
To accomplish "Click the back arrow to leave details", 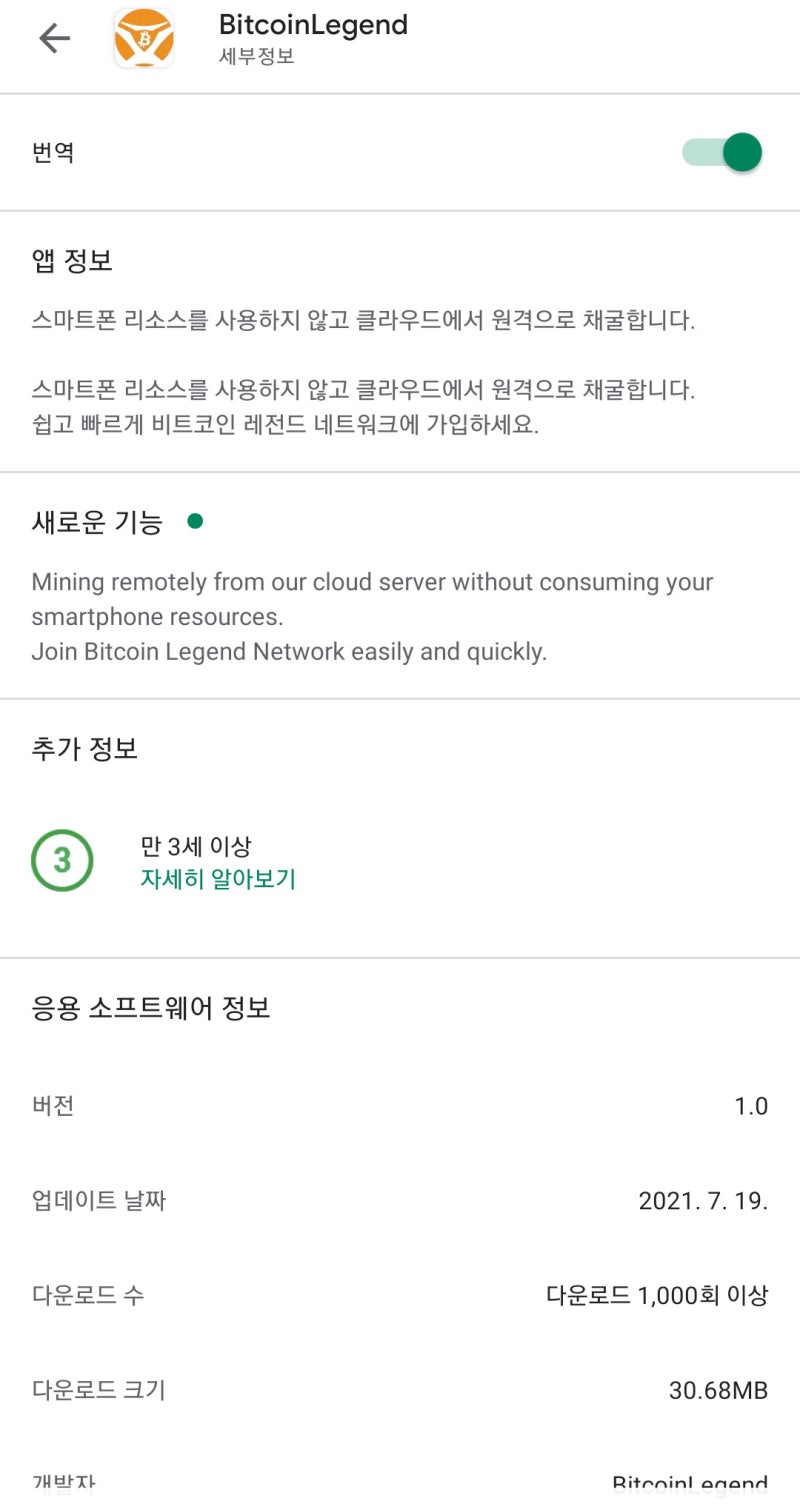I will point(55,38).
